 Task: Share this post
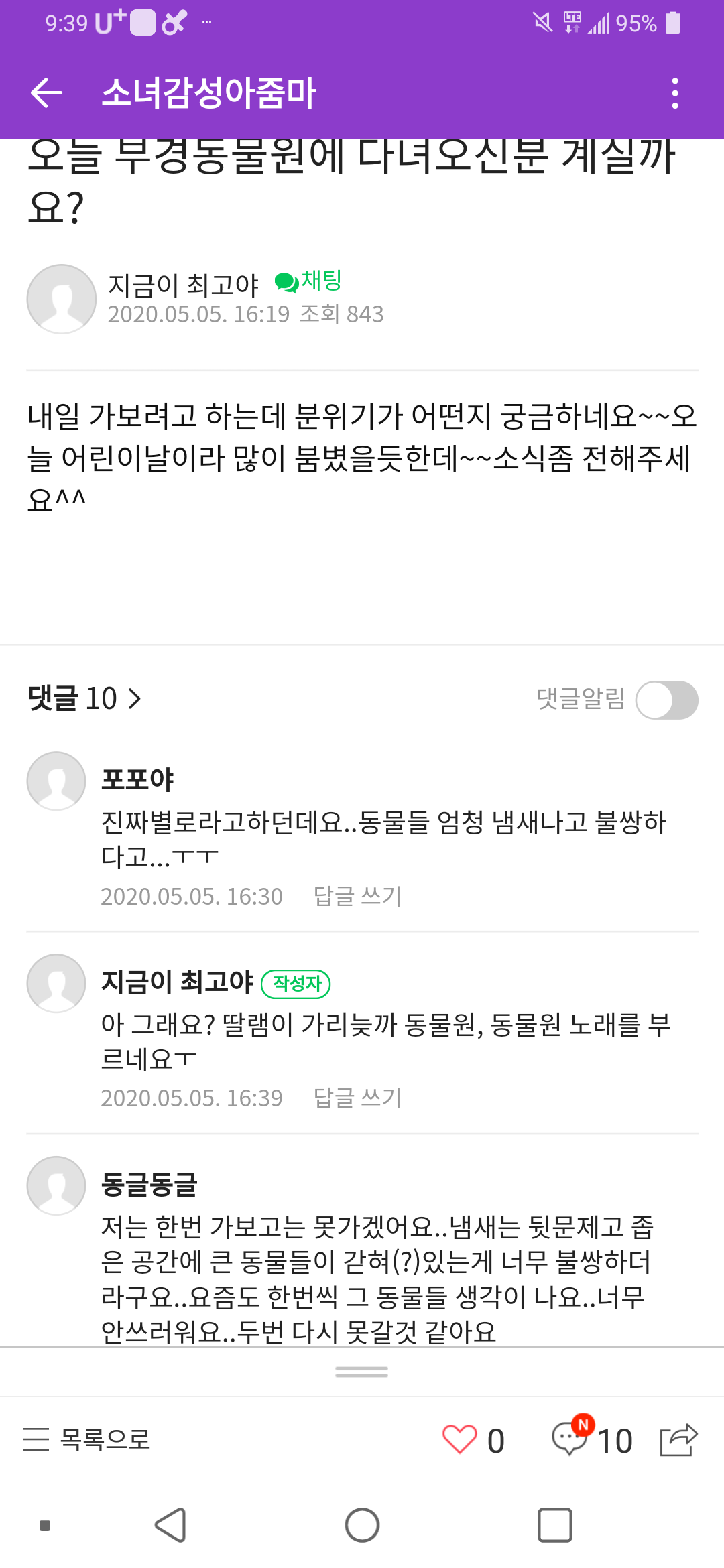pyautogui.click(x=678, y=1439)
